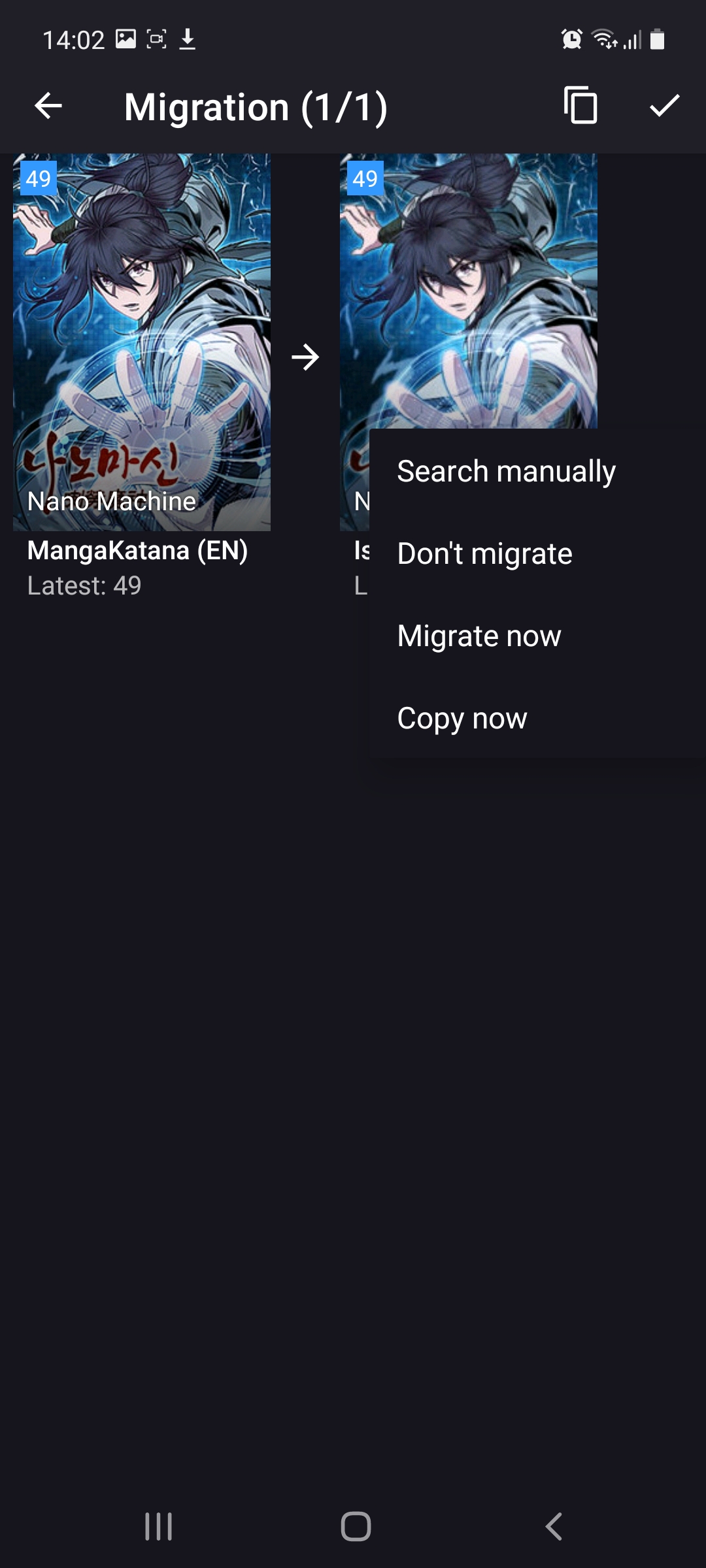
Task: Select the copy migration icon in the toolbar
Action: pos(580,106)
